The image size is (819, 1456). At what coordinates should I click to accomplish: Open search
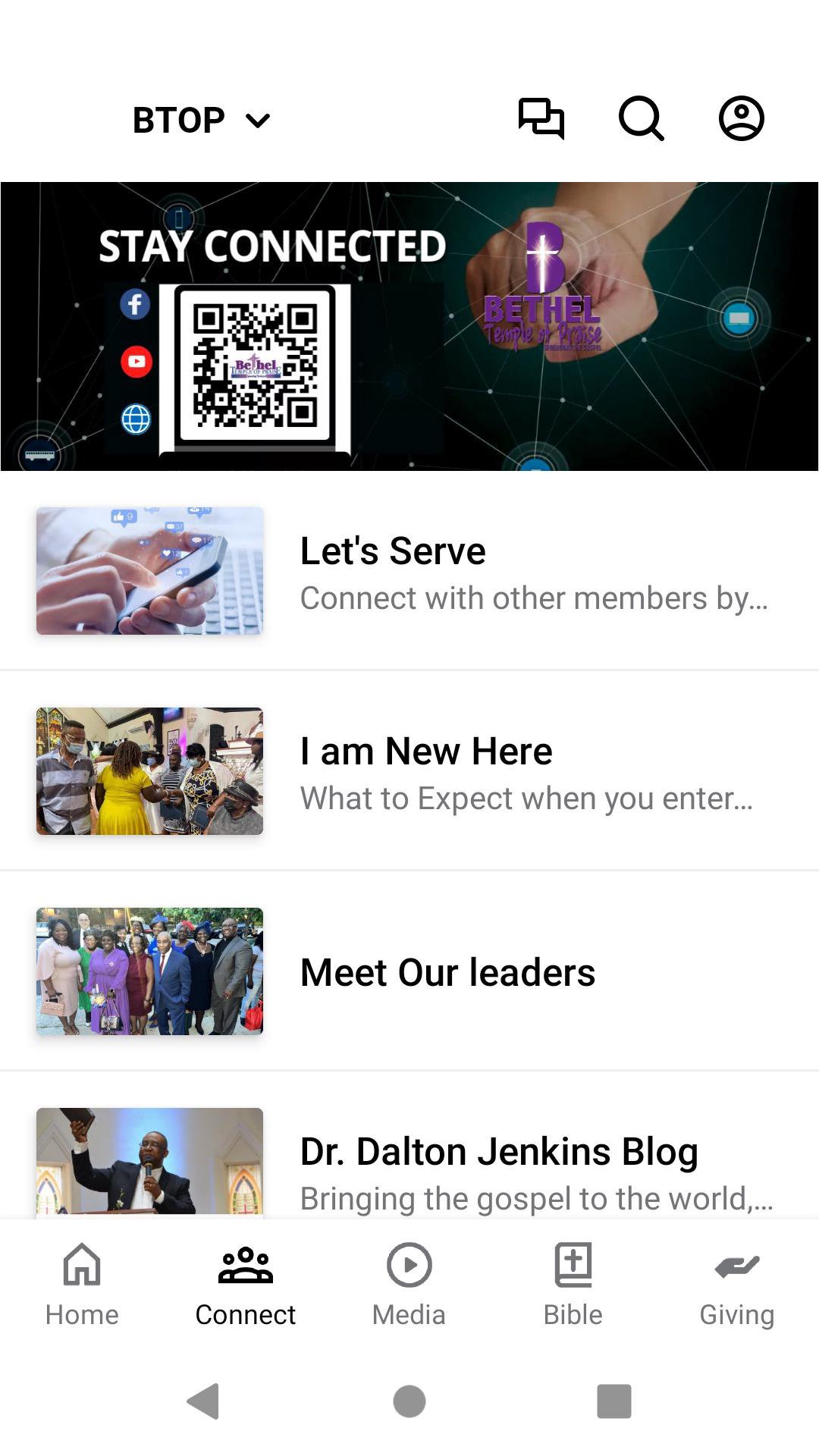(x=641, y=118)
